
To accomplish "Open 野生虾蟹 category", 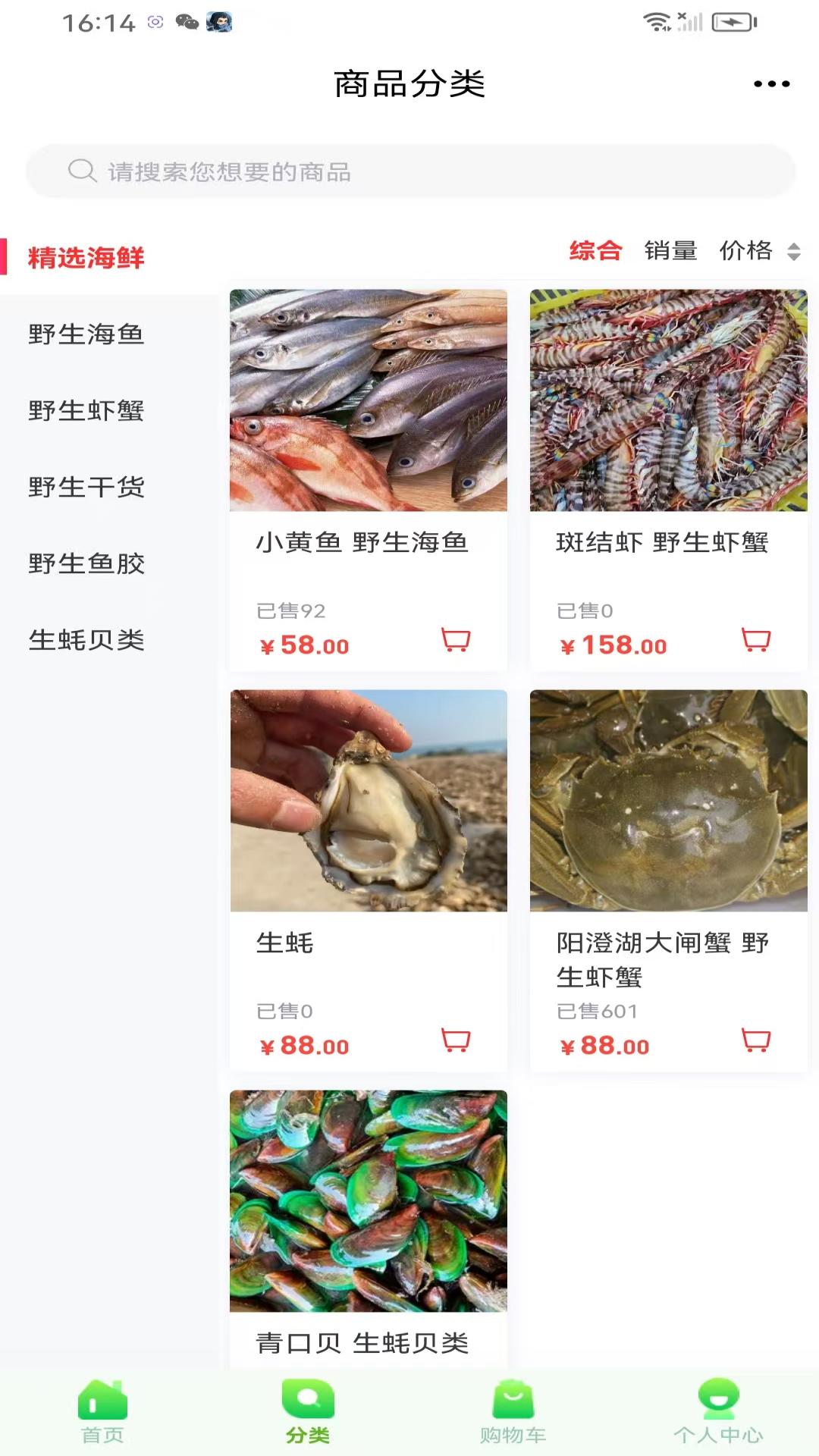I will 86,412.
